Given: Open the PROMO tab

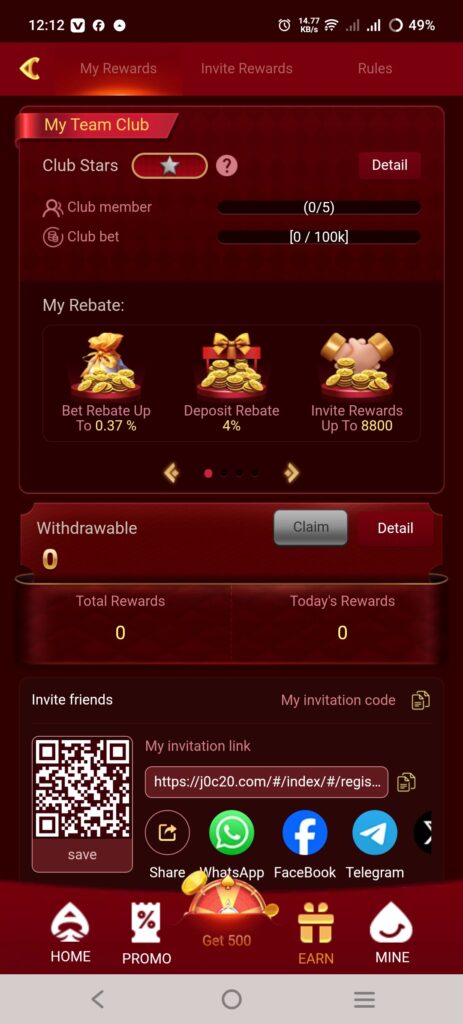Looking at the screenshot, I should (x=147, y=934).
